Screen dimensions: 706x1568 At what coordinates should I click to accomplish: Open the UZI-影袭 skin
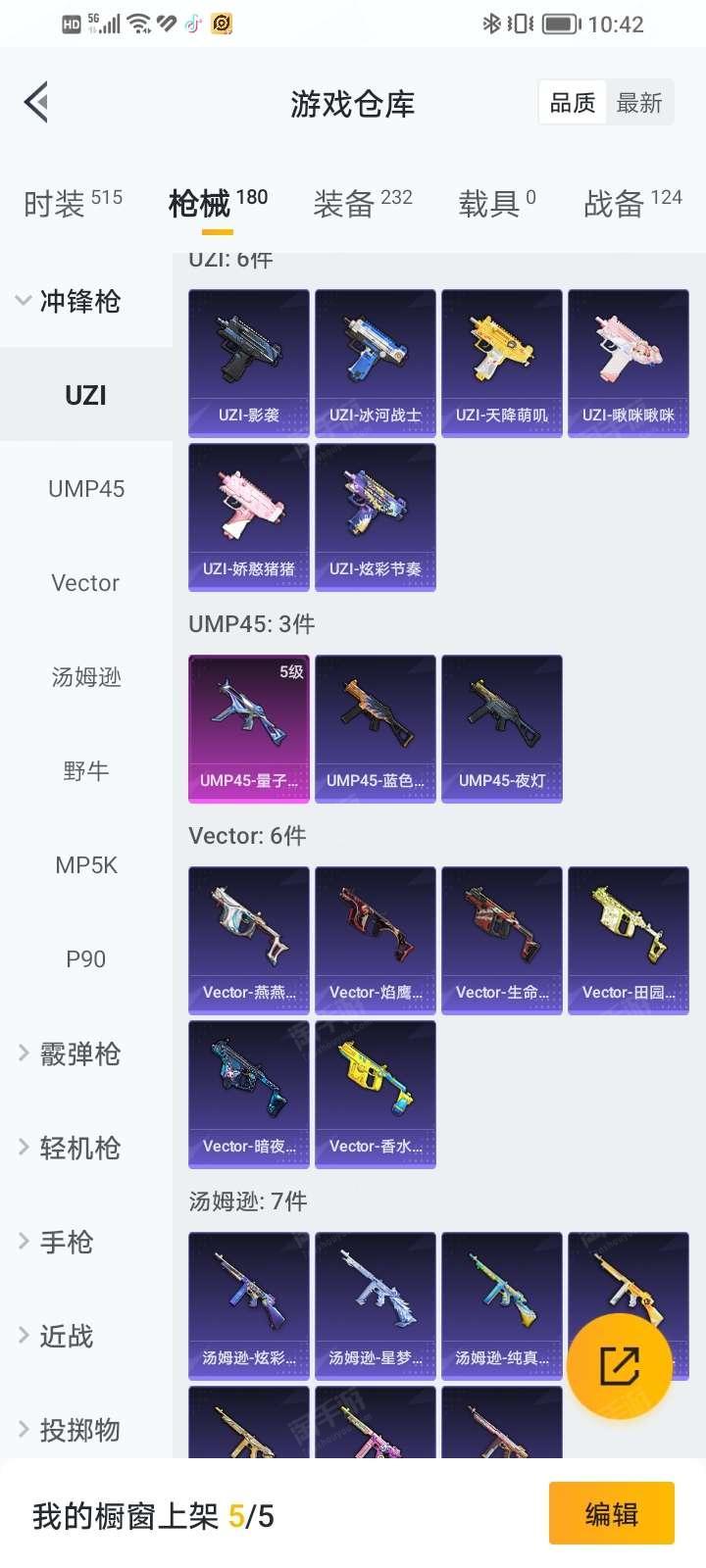point(249,363)
